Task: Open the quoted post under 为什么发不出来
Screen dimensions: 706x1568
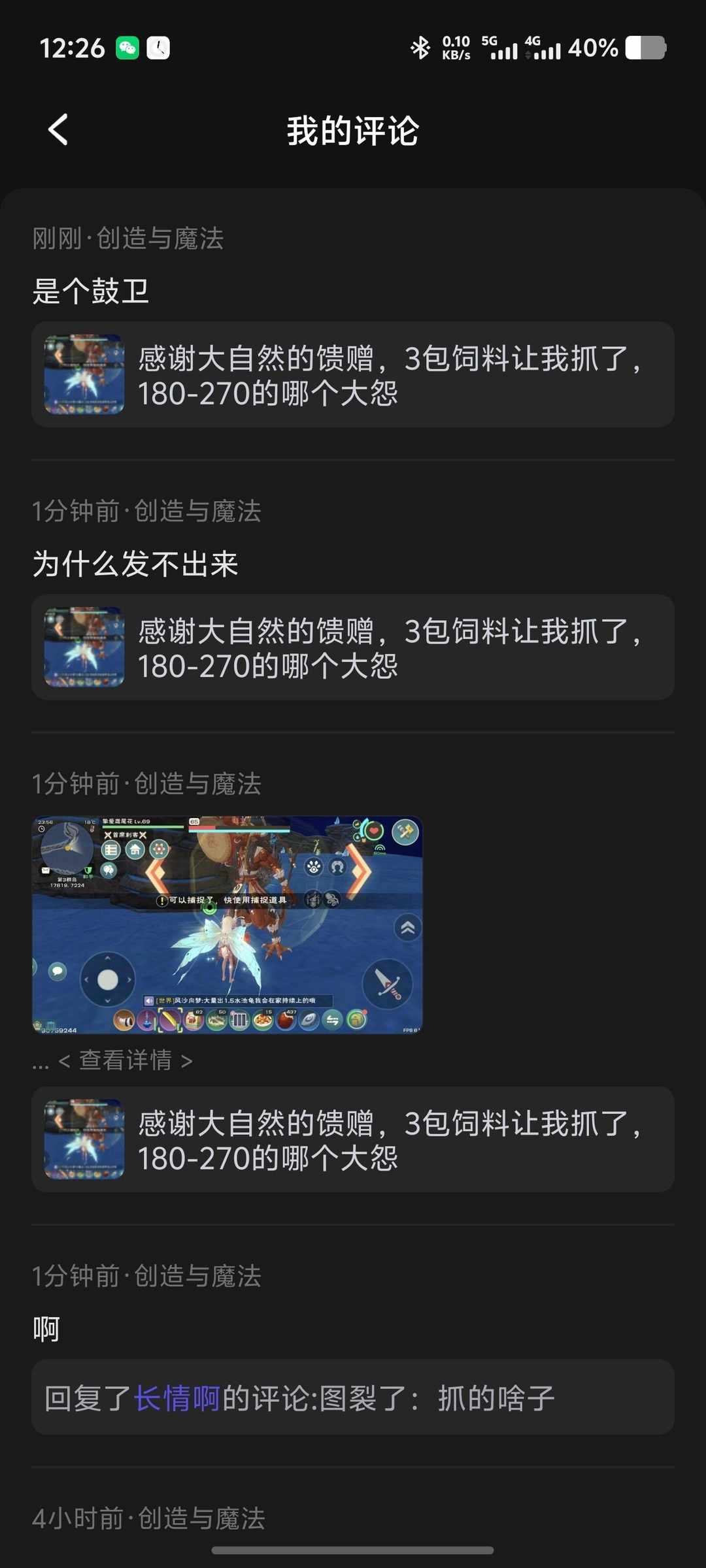Action: click(x=353, y=647)
